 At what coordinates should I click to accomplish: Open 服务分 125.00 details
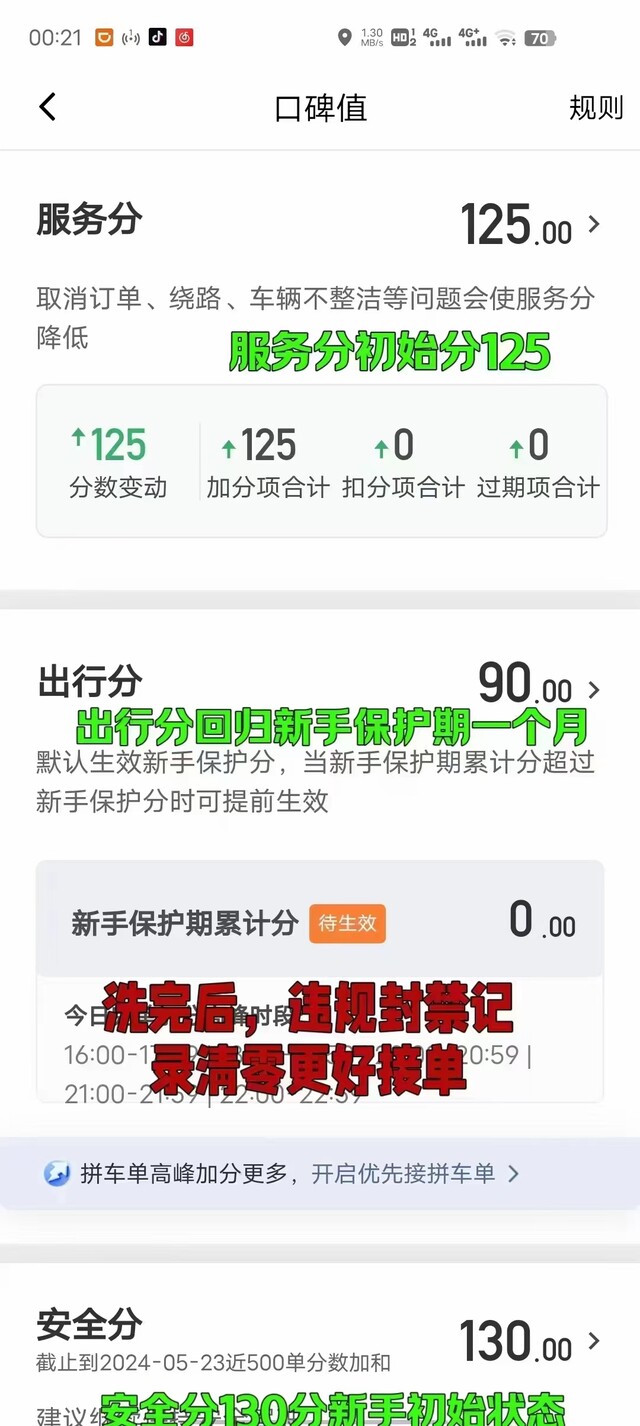point(531,225)
